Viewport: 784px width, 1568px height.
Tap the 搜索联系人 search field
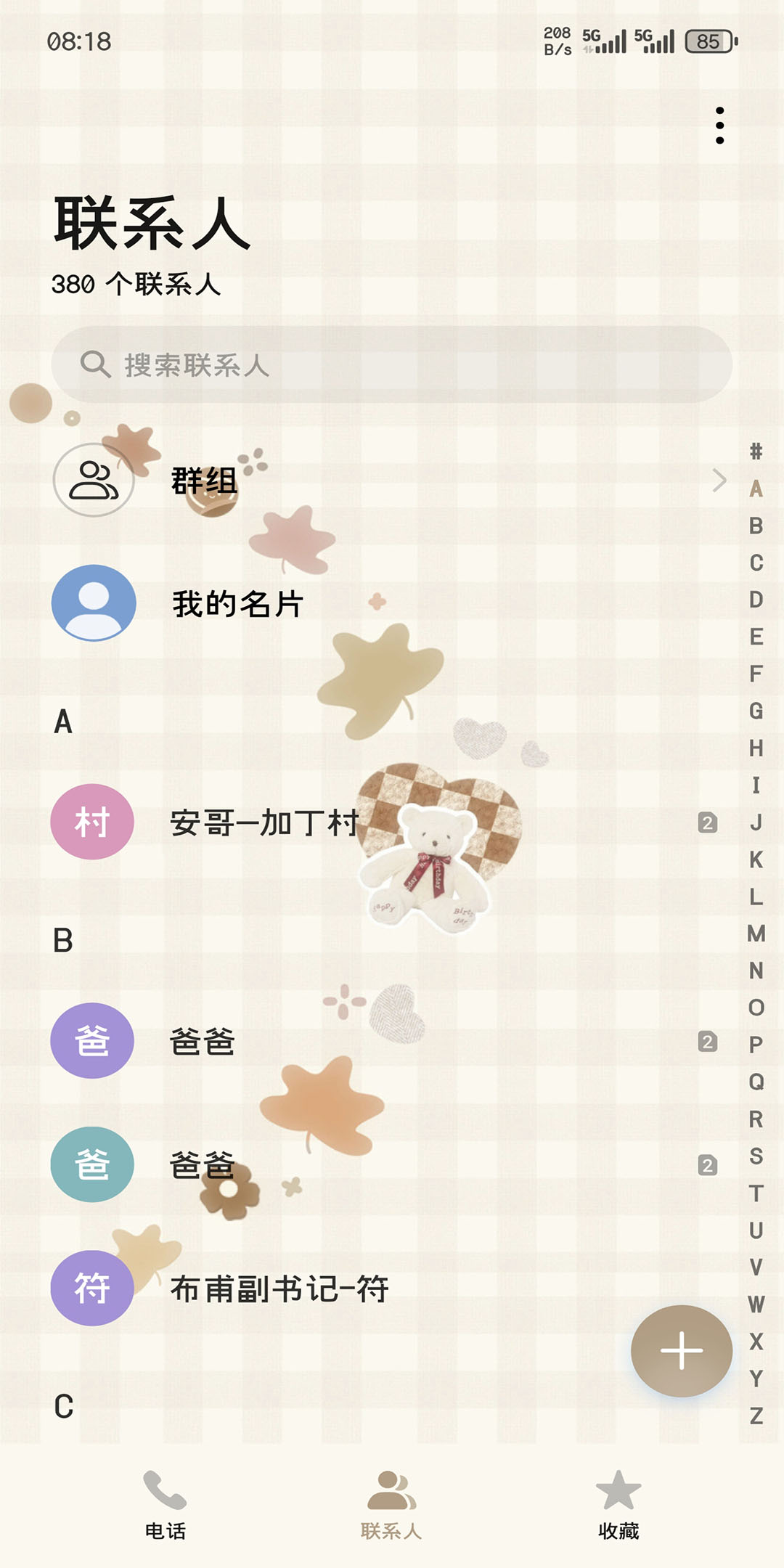click(x=392, y=364)
